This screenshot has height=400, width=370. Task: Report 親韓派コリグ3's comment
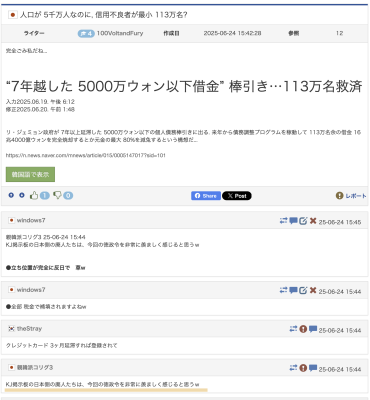[x=303, y=368]
